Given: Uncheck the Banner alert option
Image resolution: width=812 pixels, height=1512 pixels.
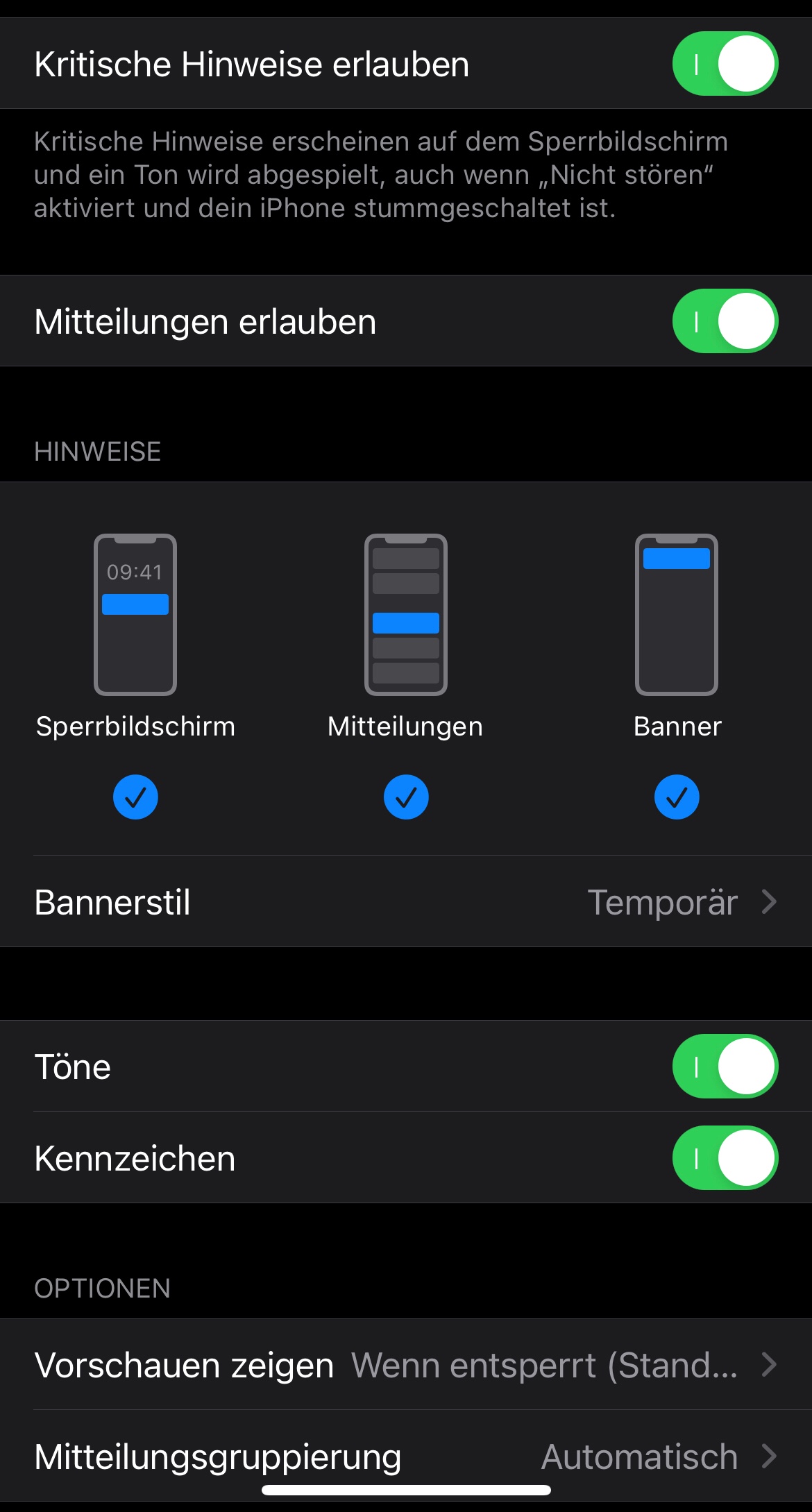Looking at the screenshot, I should point(677,797).
